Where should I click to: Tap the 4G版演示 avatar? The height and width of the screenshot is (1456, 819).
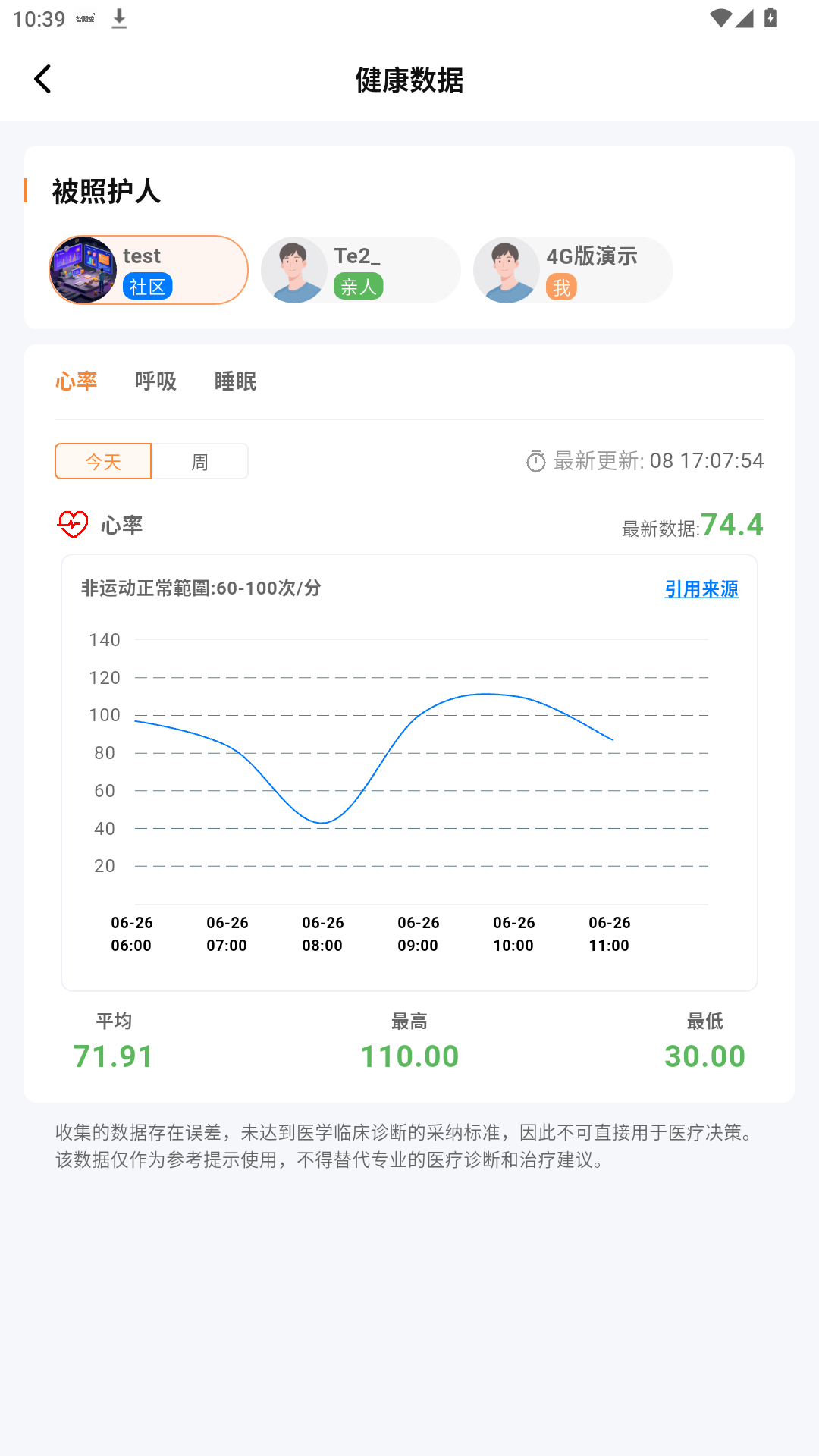tap(507, 269)
